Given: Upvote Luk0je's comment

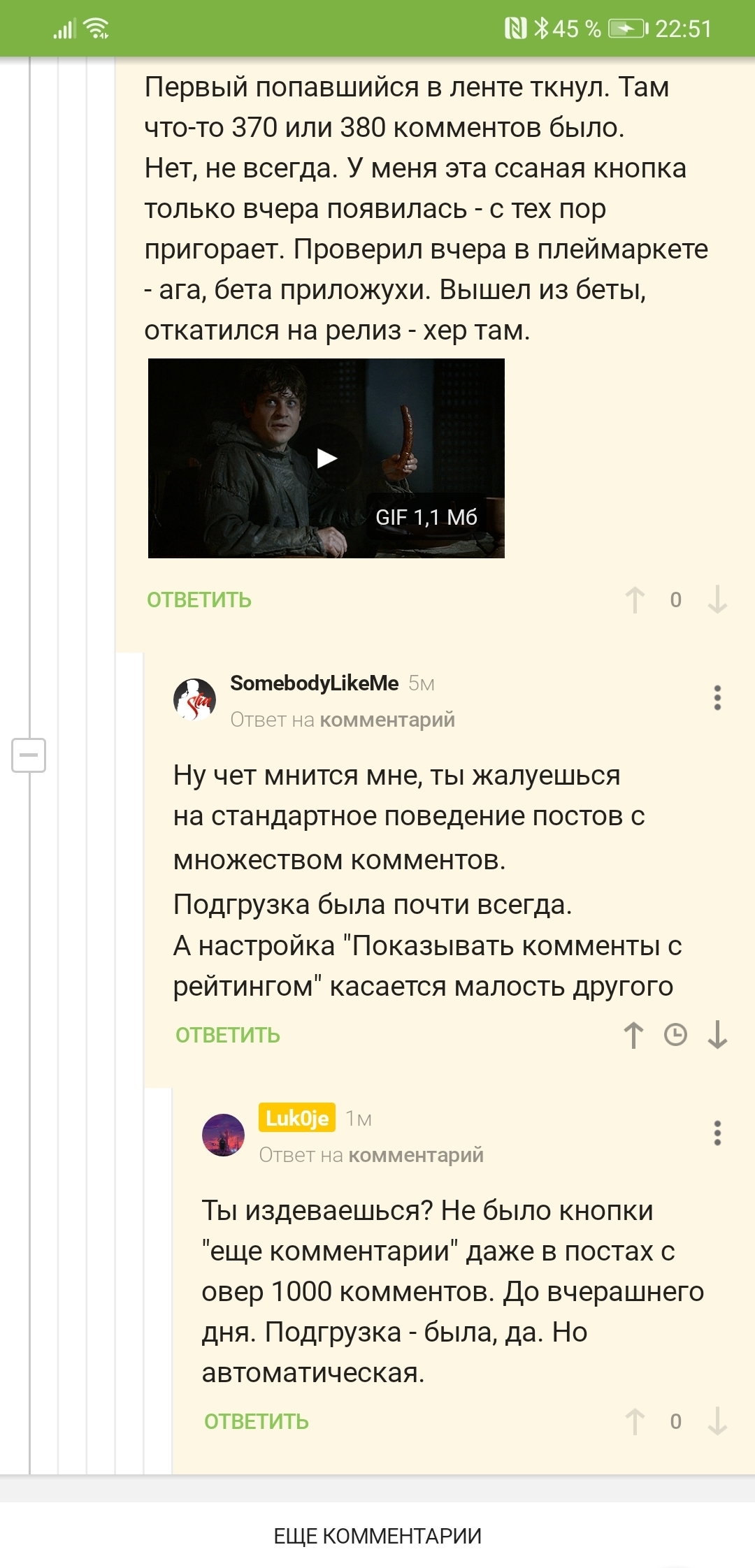Looking at the screenshot, I should coord(635,1422).
